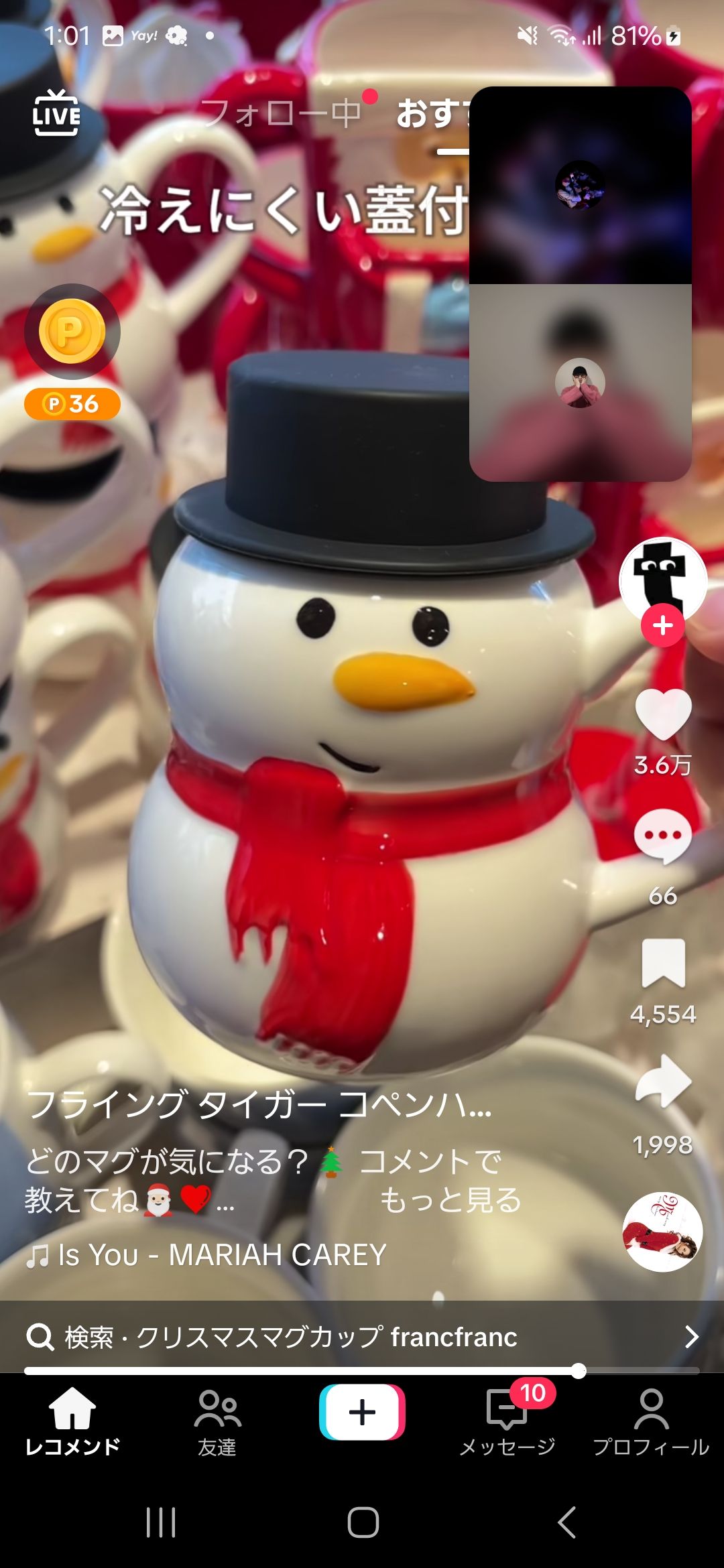The image size is (724, 1568).
Task: Open the floating video call window
Action: 580,284
